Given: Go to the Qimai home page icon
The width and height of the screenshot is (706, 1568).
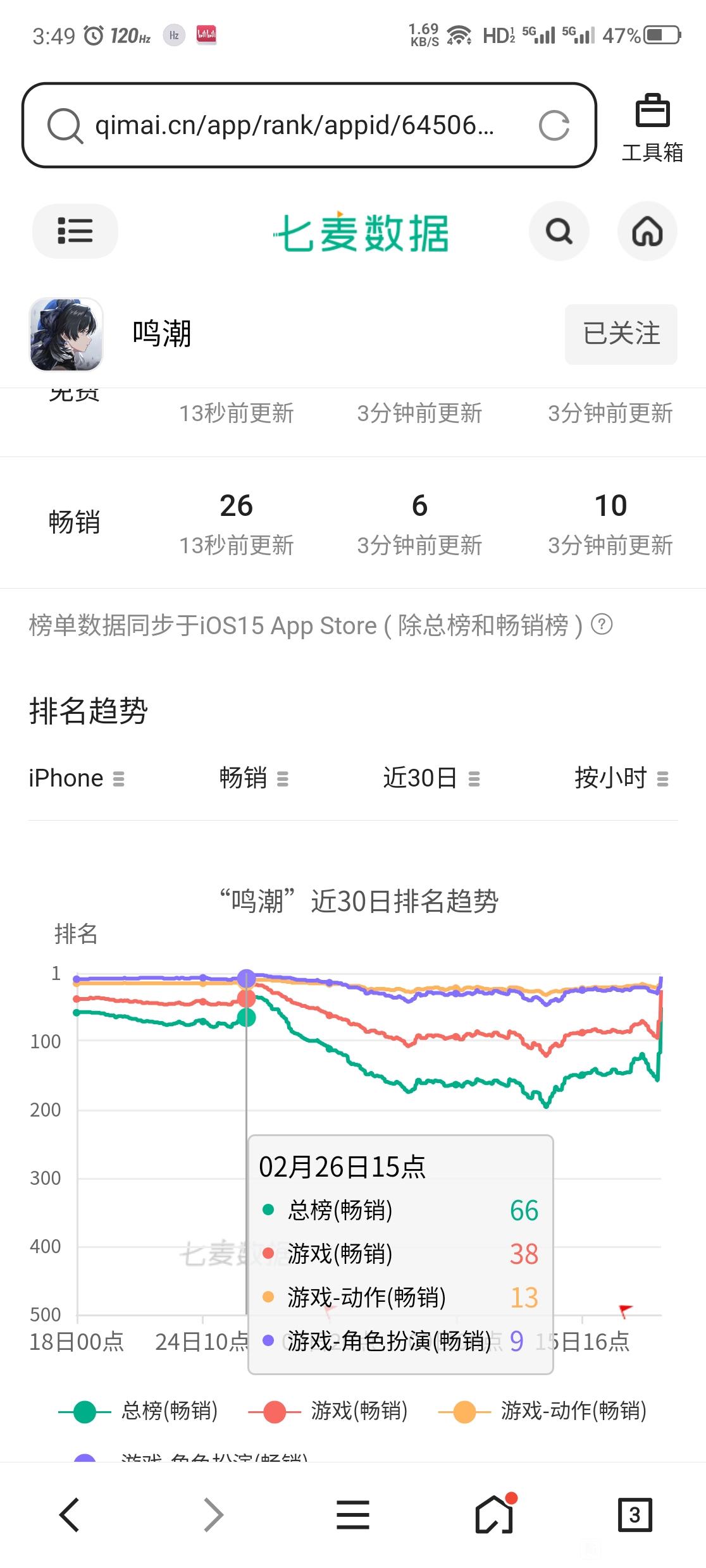Looking at the screenshot, I should pos(647,231).
